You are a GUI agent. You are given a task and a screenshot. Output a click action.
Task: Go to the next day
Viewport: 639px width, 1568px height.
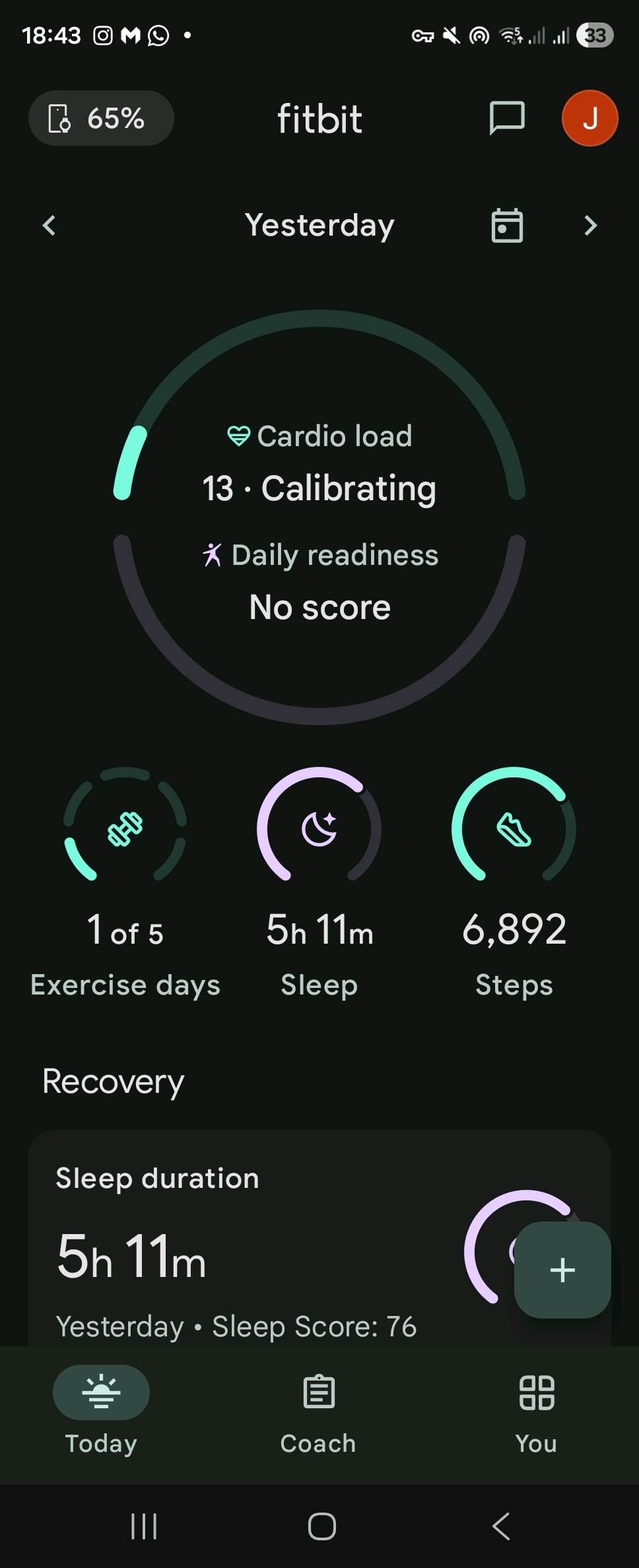(x=590, y=226)
